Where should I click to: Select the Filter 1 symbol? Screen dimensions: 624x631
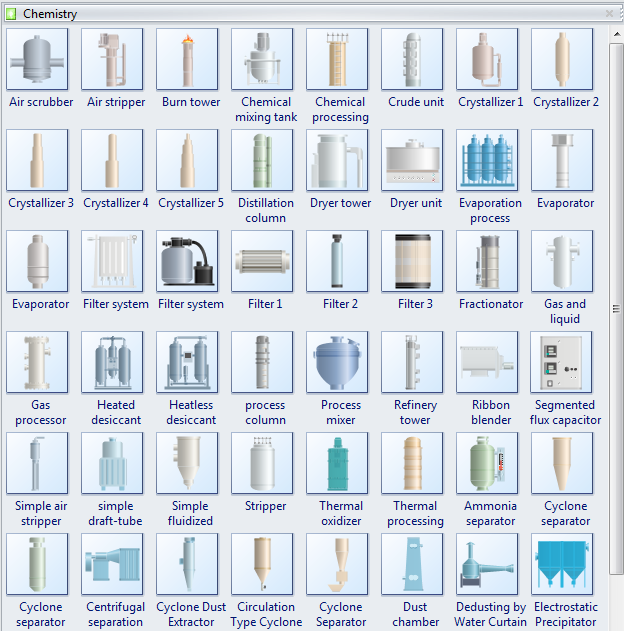[262, 261]
